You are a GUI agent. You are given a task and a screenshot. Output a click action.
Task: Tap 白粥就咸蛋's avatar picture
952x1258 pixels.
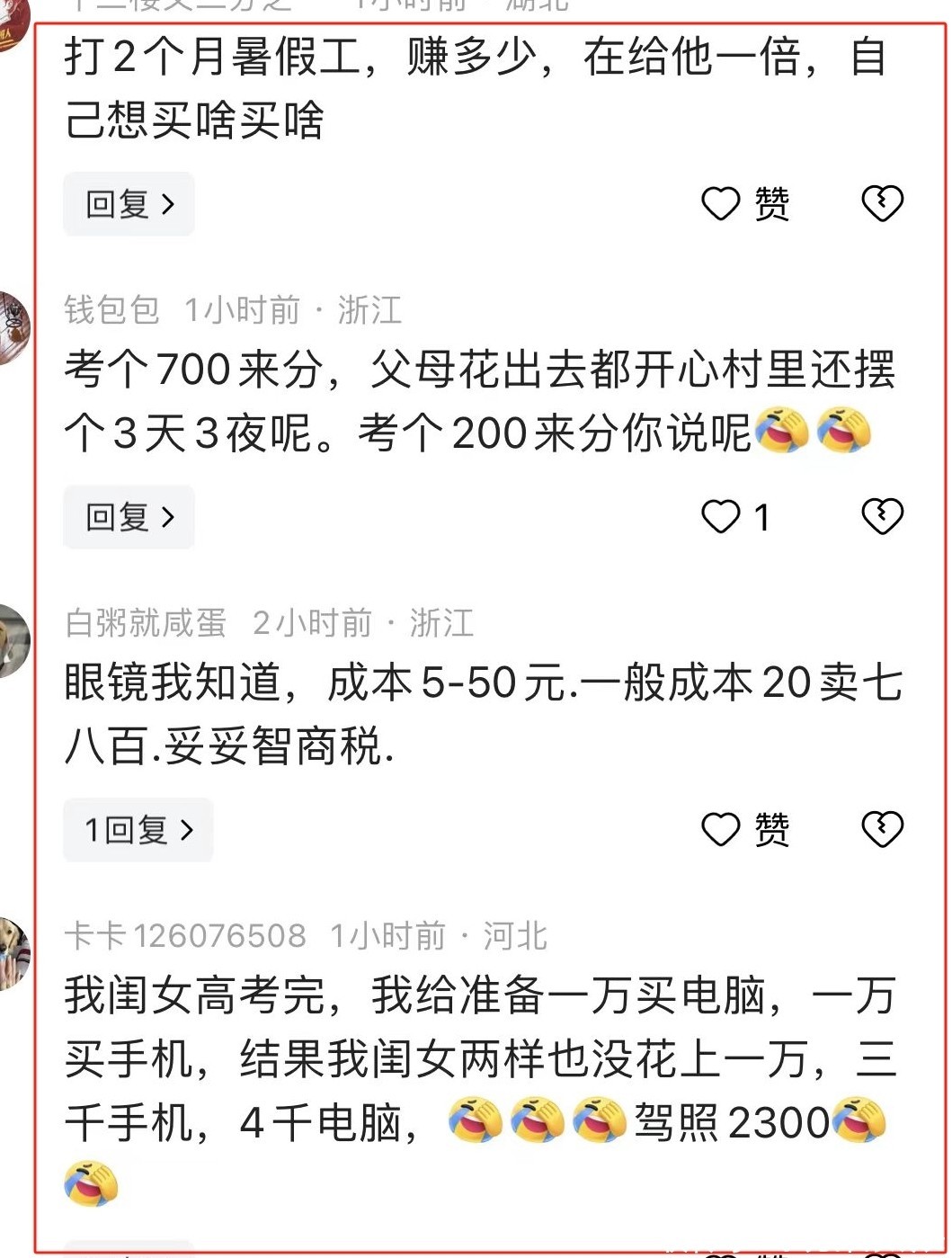(13, 640)
